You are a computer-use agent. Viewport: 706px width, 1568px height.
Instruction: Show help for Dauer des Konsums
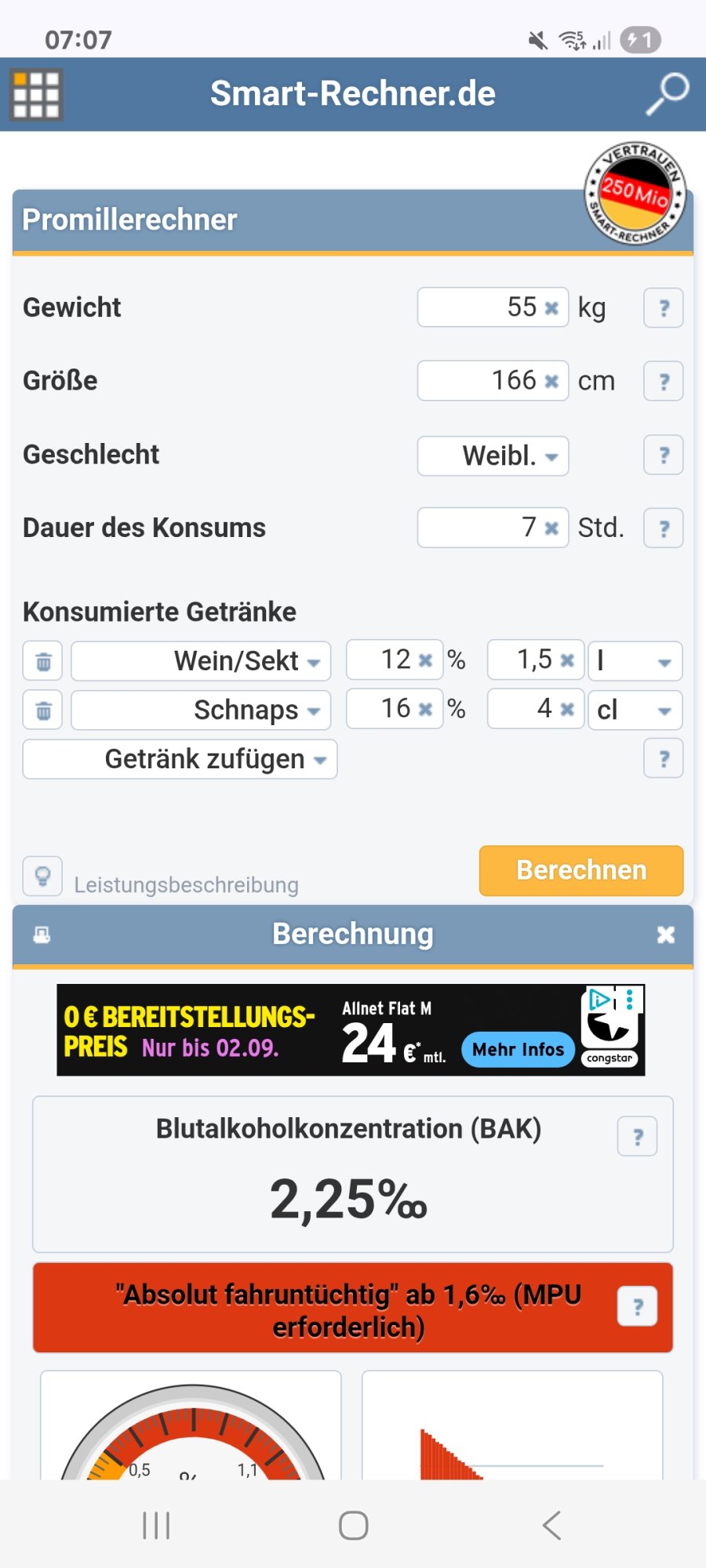(x=664, y=528)
